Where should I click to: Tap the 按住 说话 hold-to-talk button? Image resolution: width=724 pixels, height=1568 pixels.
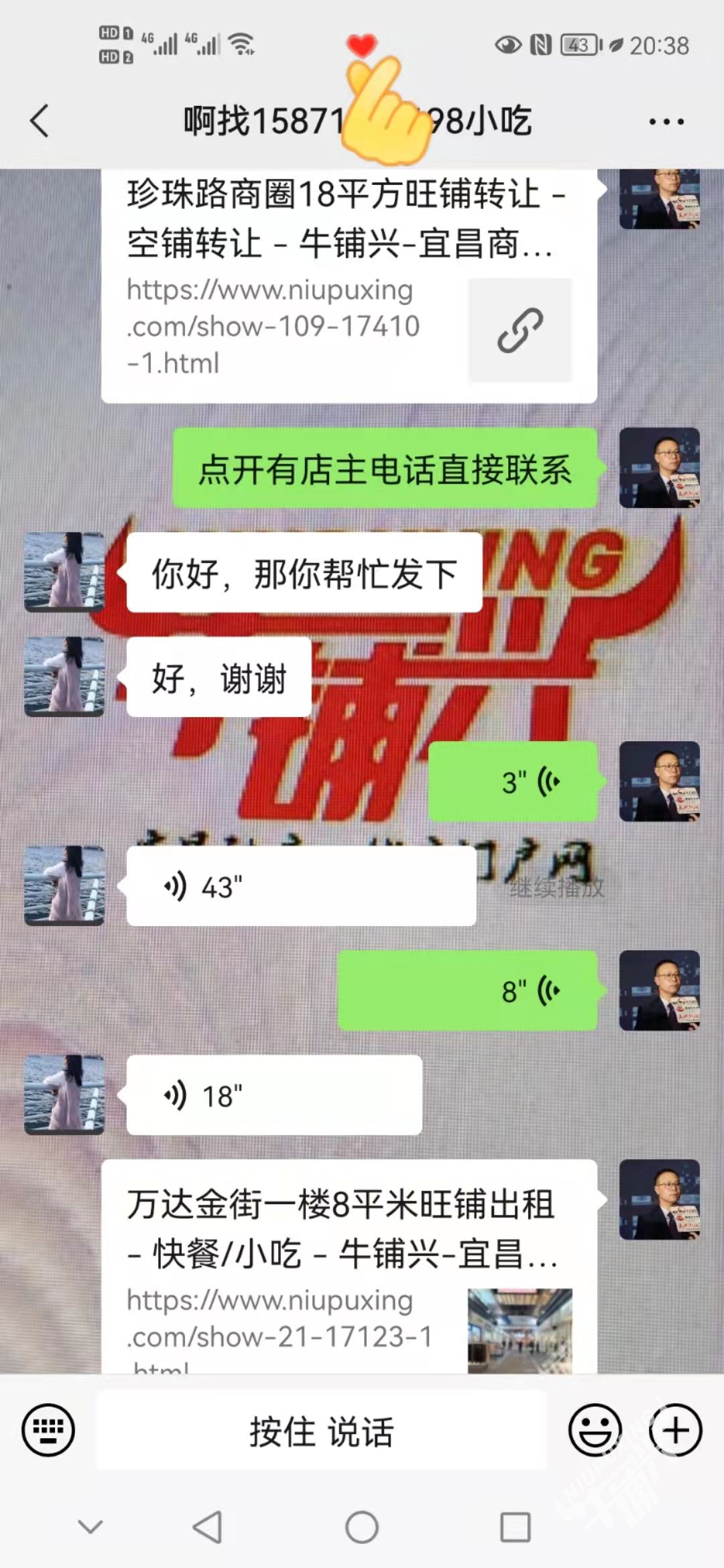coord(322,1430)
